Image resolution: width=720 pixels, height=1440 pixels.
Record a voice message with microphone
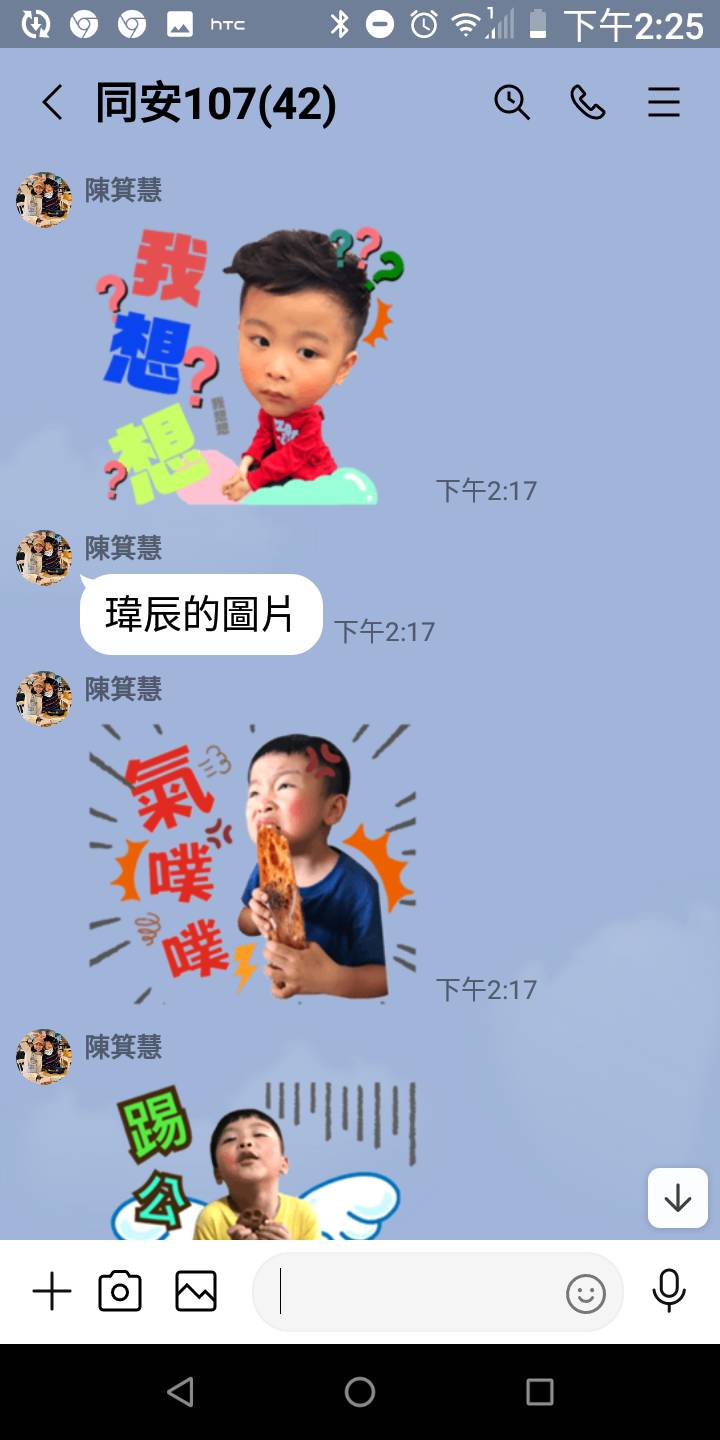coord(669,1292)
